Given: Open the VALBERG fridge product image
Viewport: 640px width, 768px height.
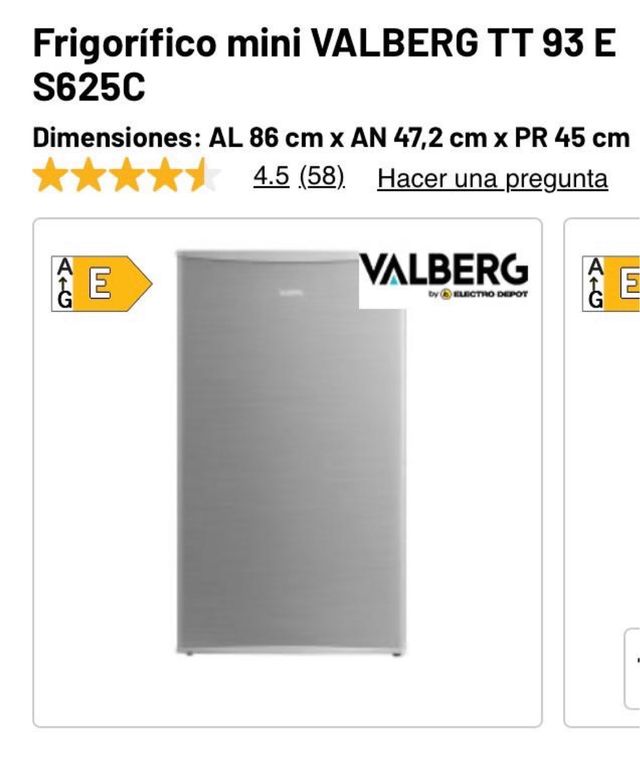Looking at the screenshot, I should 290,455.
